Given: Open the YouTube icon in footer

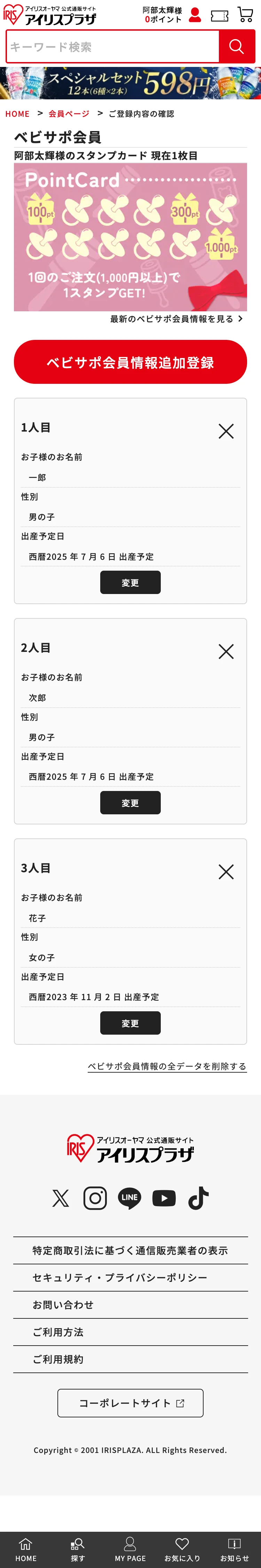Looking at the screenshot, I should [164, 1198].
